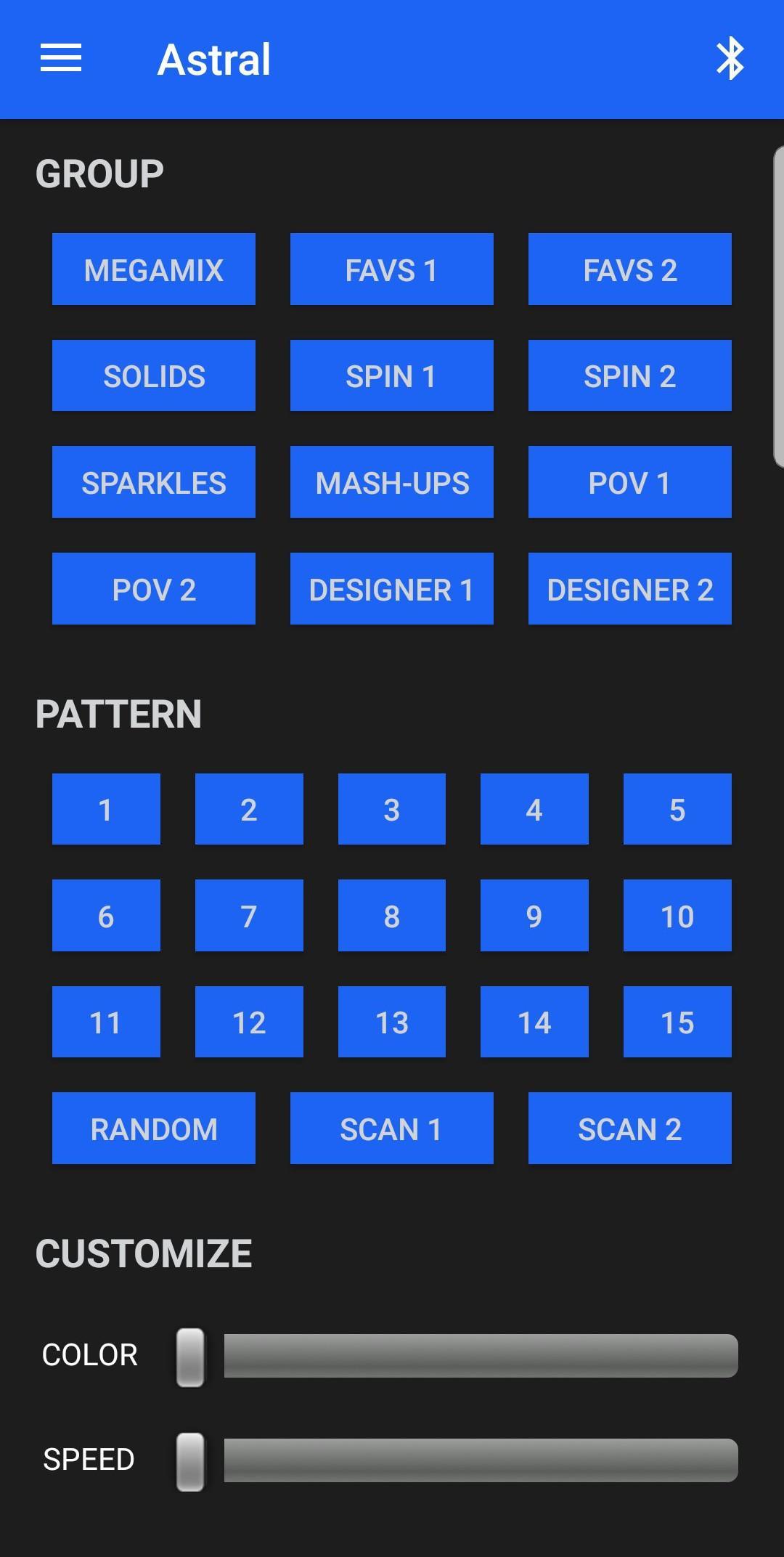Tap the Bluetooth connection icon
784x1557 pixels.
coord(730,58)
